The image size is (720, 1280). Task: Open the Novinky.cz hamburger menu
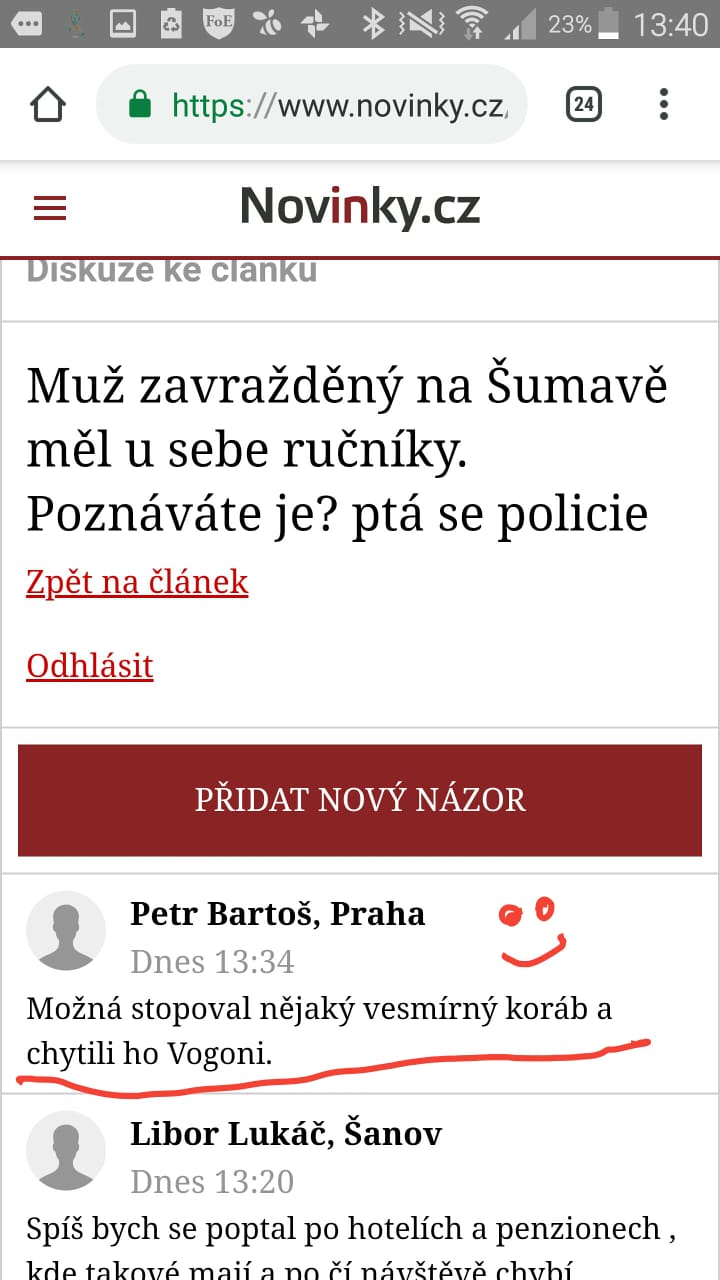point(50,208)
